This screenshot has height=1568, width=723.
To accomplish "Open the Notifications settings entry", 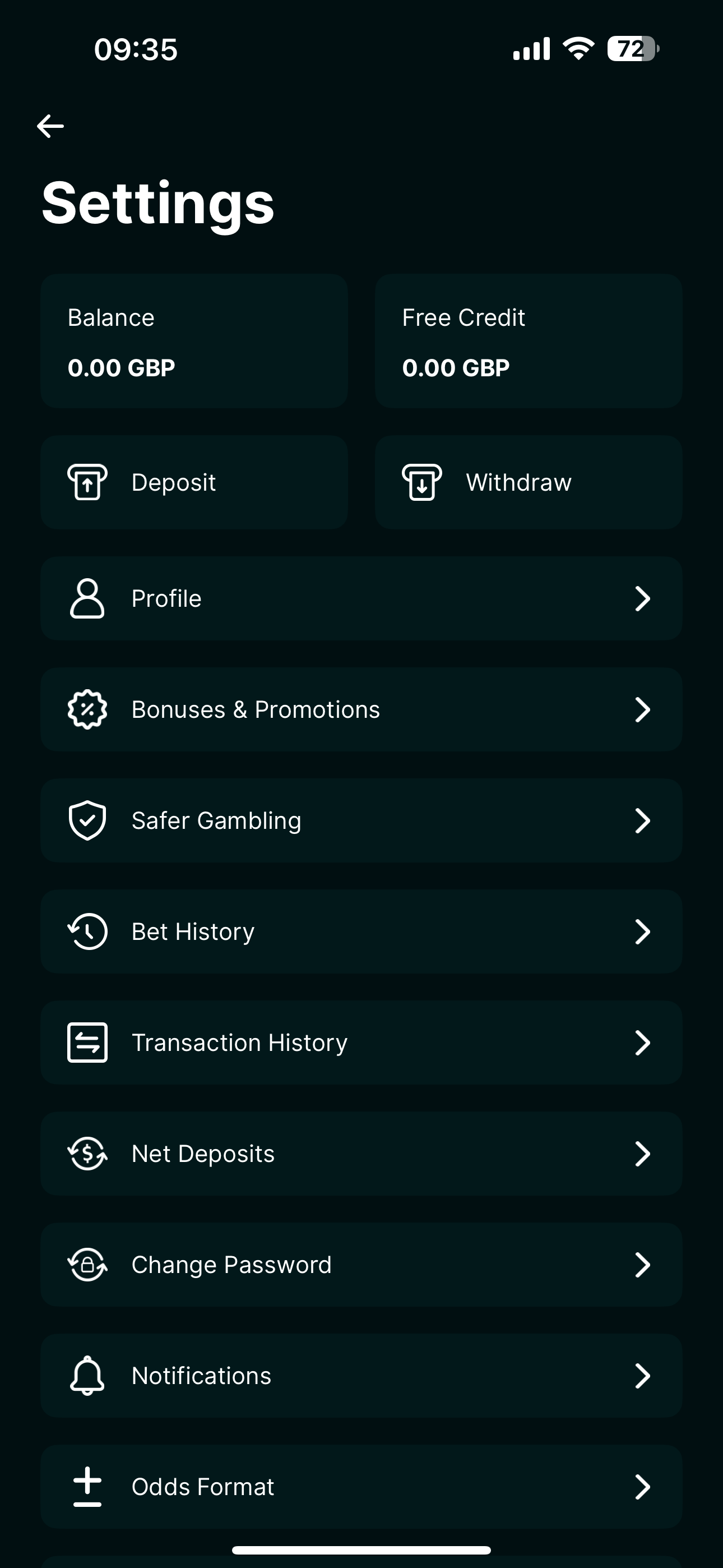I will click(x=361, y=1375).
